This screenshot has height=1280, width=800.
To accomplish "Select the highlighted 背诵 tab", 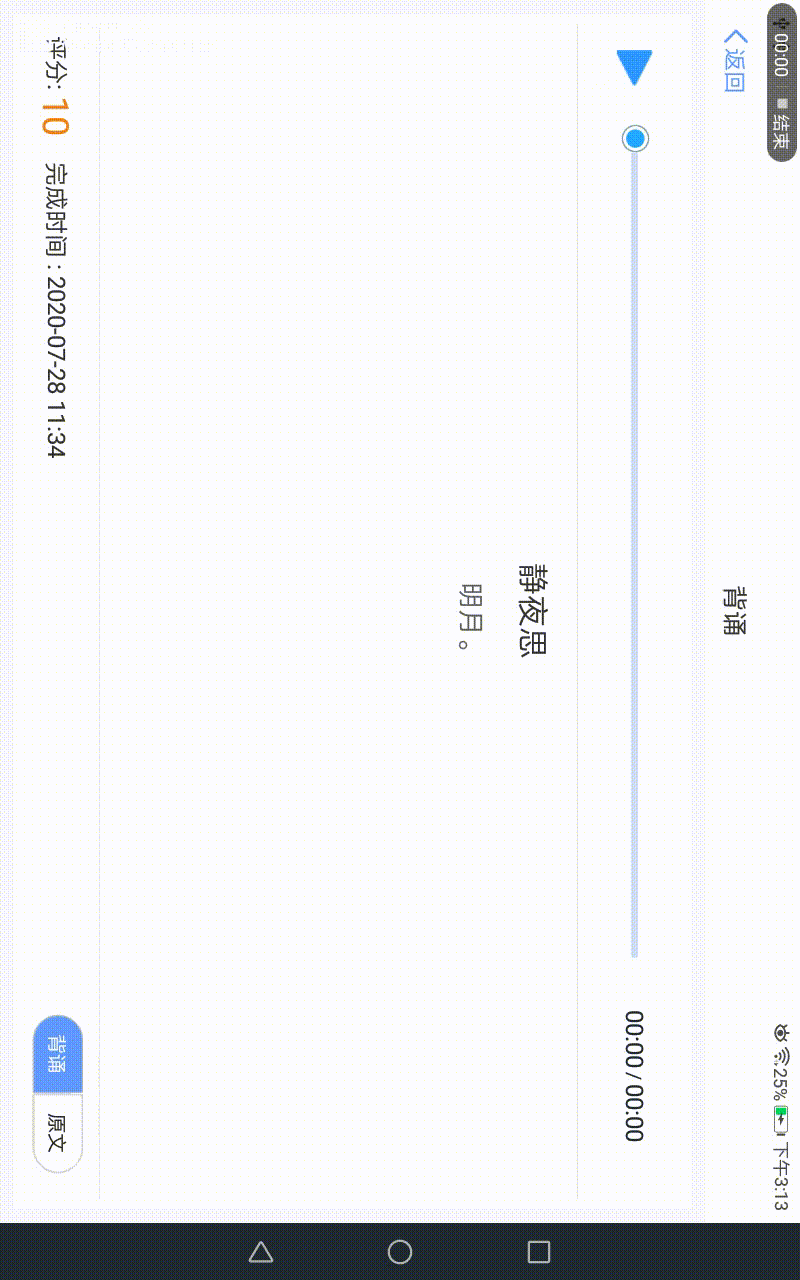I will pyautogui.click(x=57, y=1054).
